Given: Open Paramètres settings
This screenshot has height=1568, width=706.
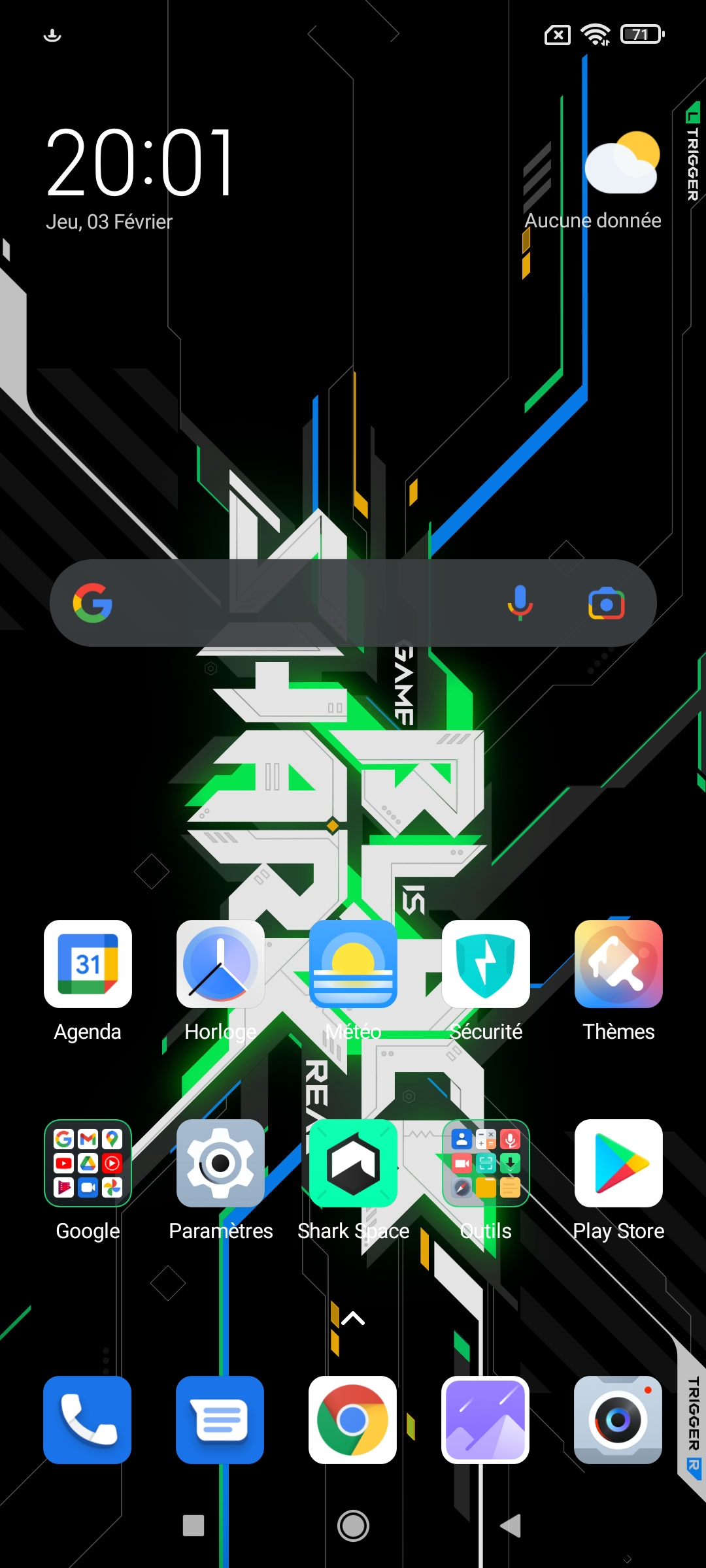Looking at the screenshot, I should tap(220, 1163).
